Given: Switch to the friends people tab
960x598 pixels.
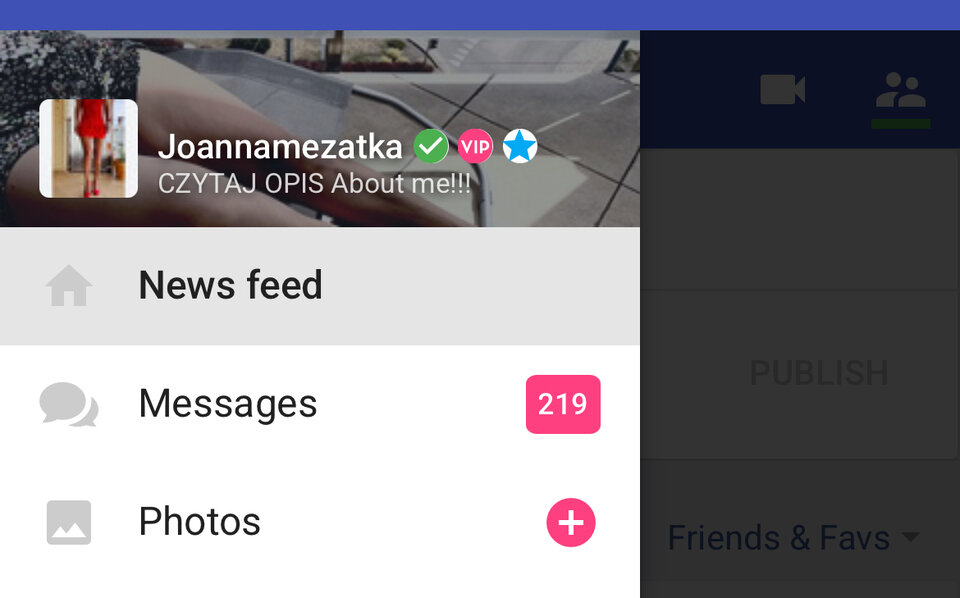Looking at the screenshot, I should coord(900,91).
